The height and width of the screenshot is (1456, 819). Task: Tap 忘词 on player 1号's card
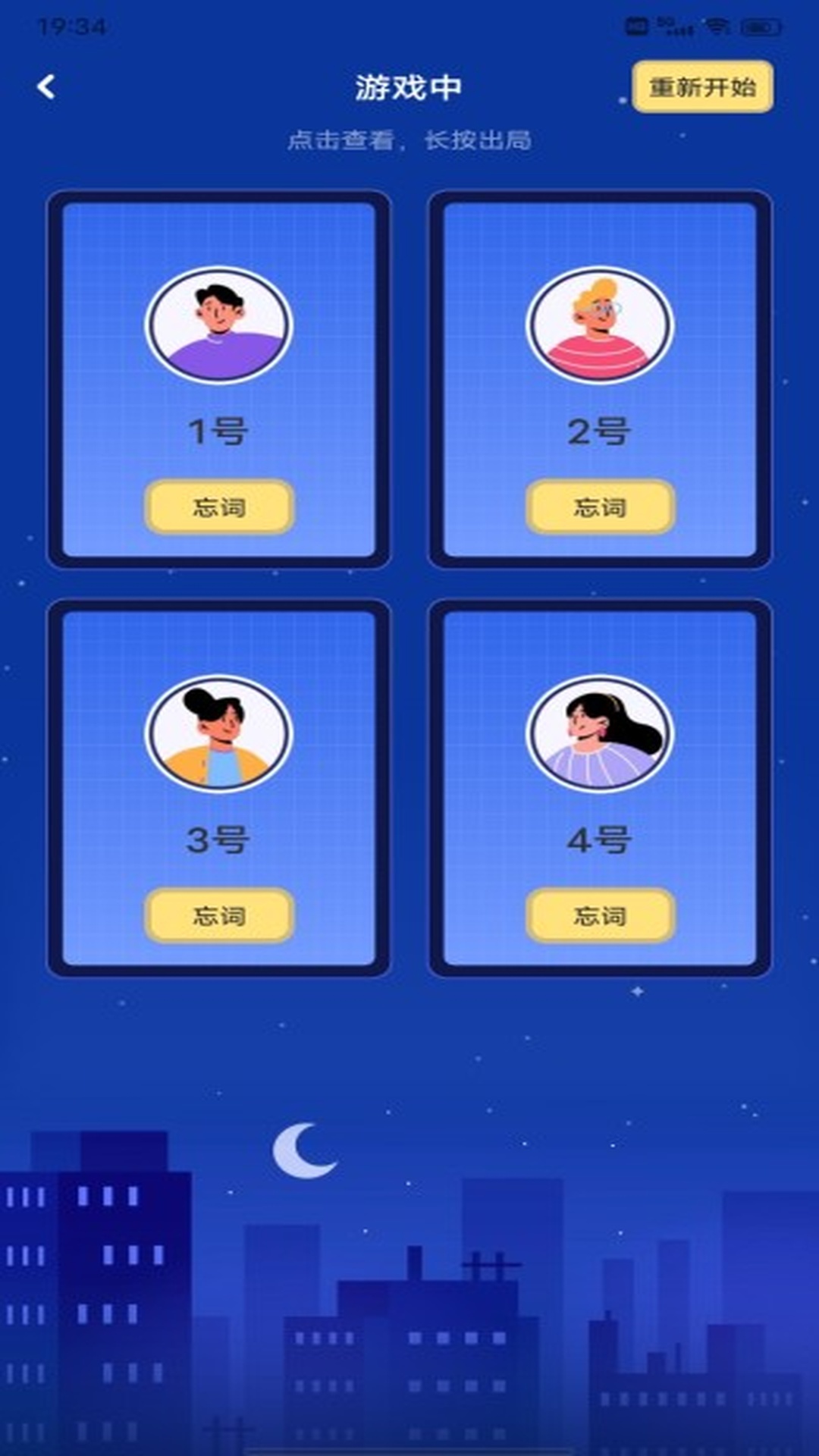(x=219, y=507)
